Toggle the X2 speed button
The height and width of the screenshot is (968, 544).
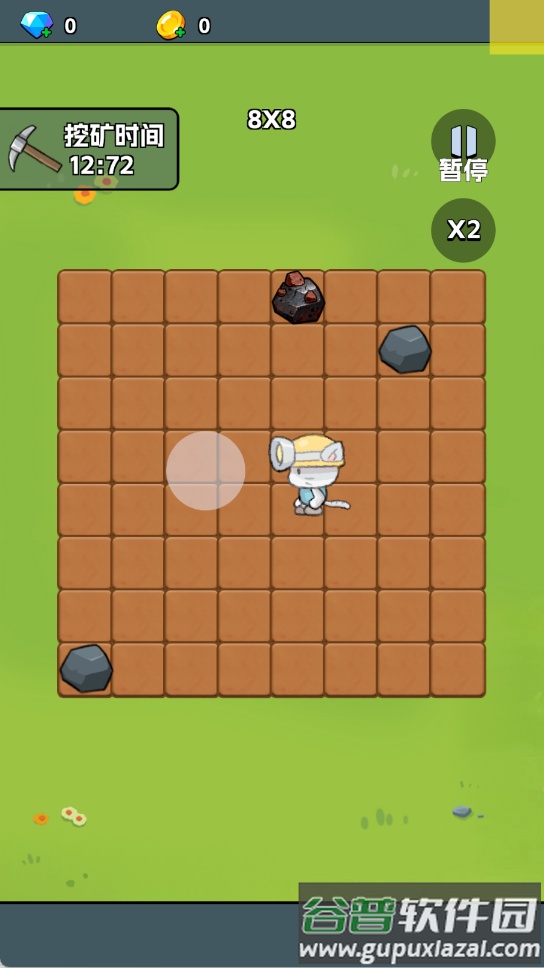tap(463, 230)
